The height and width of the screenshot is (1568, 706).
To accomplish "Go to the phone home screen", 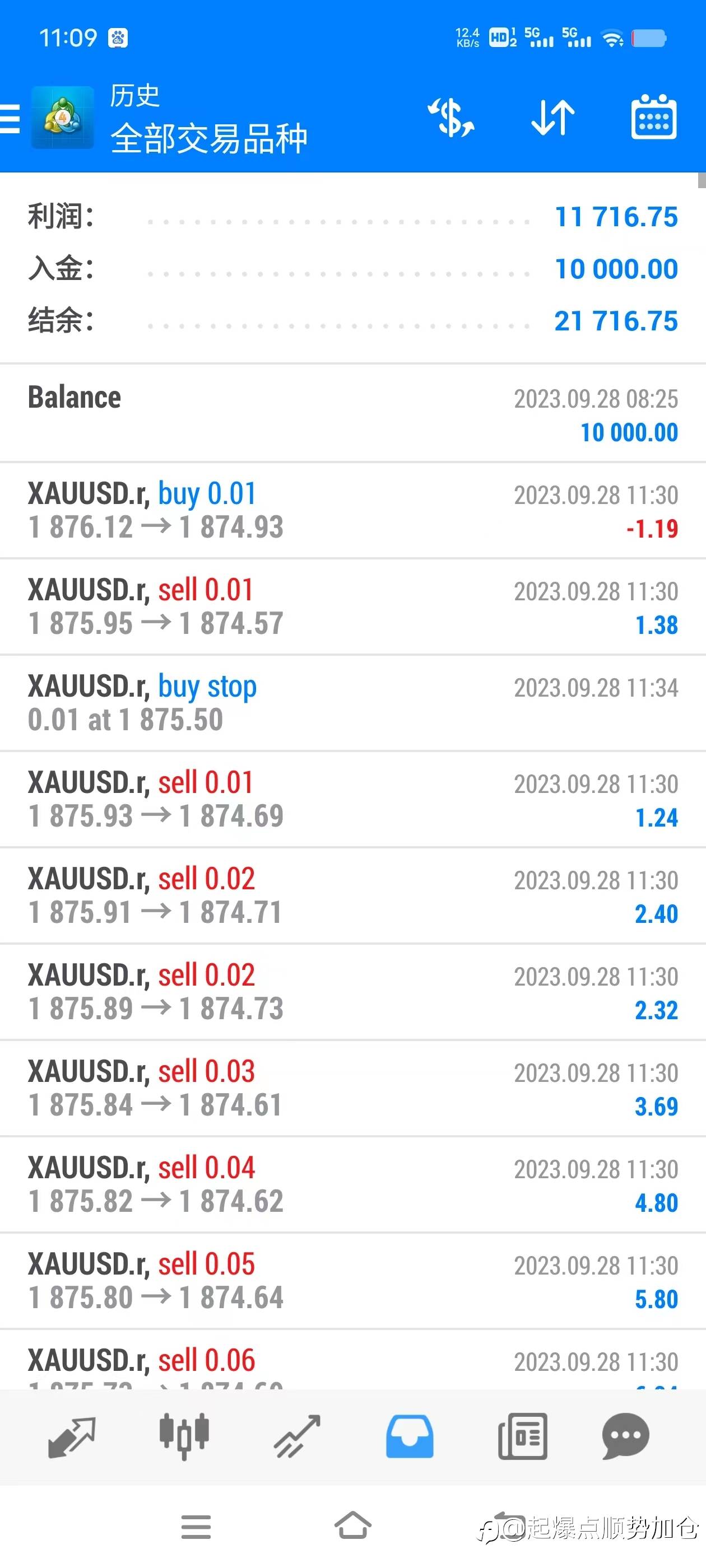I will tap(352, 1526).
